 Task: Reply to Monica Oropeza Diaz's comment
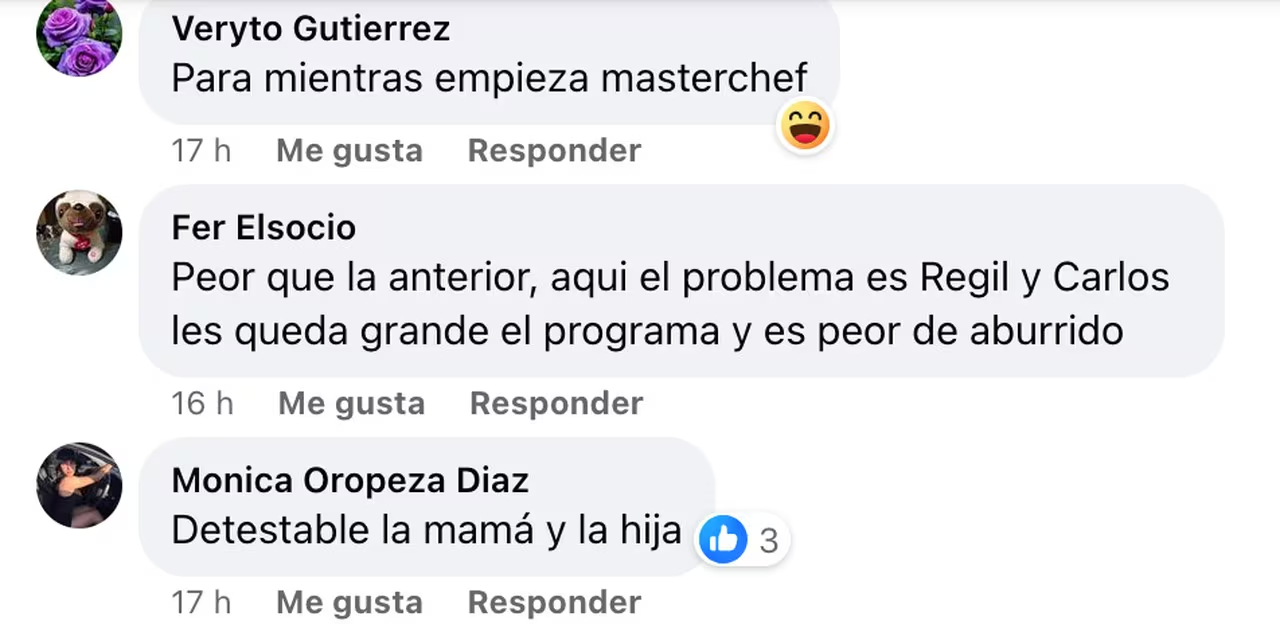tap(554, 603)
